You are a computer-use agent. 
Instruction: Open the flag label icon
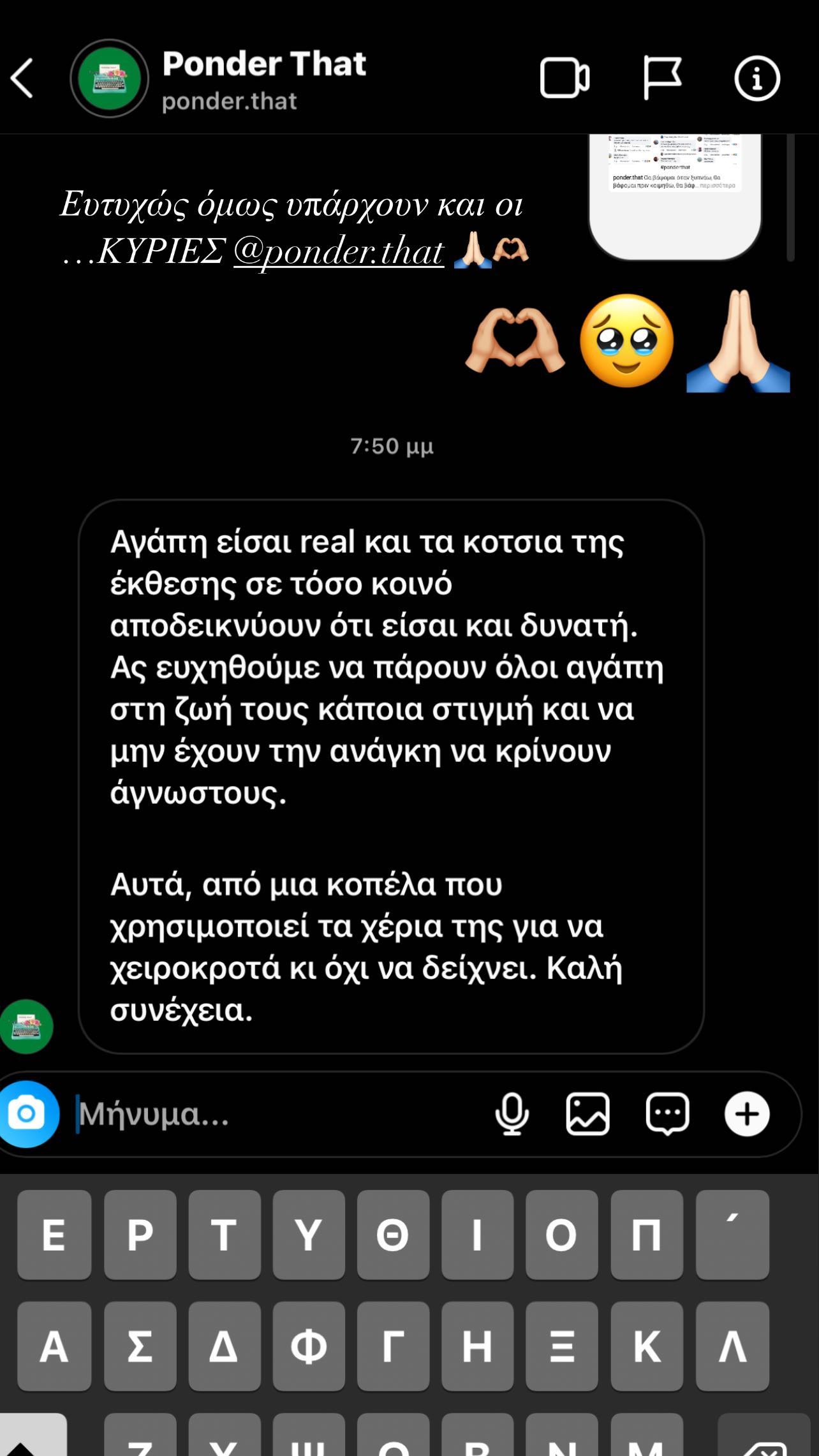coord(662,78)
